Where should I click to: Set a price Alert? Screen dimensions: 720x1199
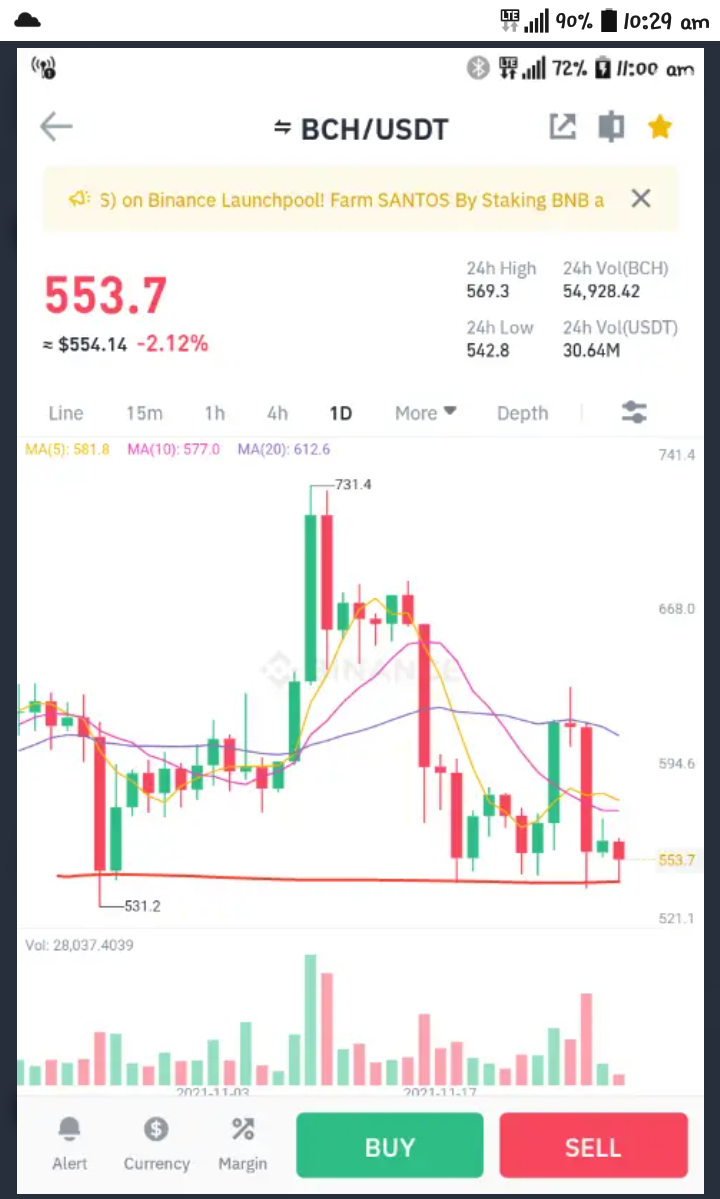[70, 1144]
